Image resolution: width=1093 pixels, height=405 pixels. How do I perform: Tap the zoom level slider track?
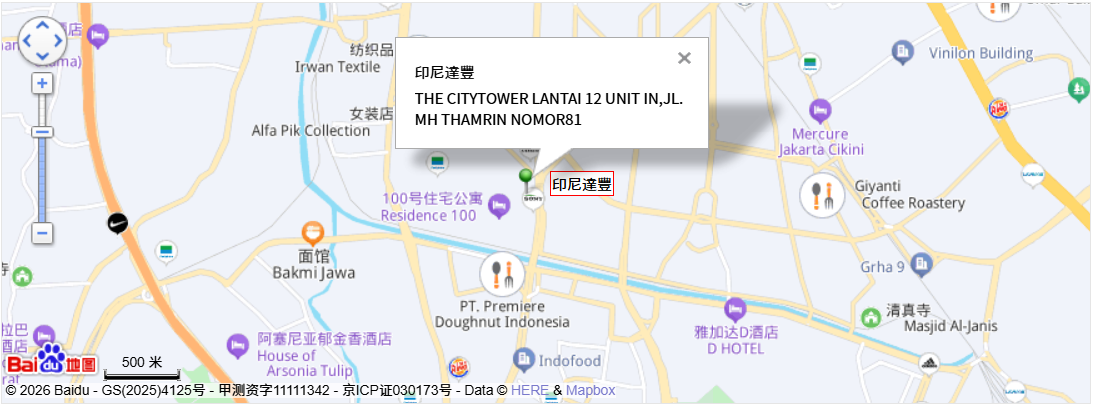[x=43, y=158]
